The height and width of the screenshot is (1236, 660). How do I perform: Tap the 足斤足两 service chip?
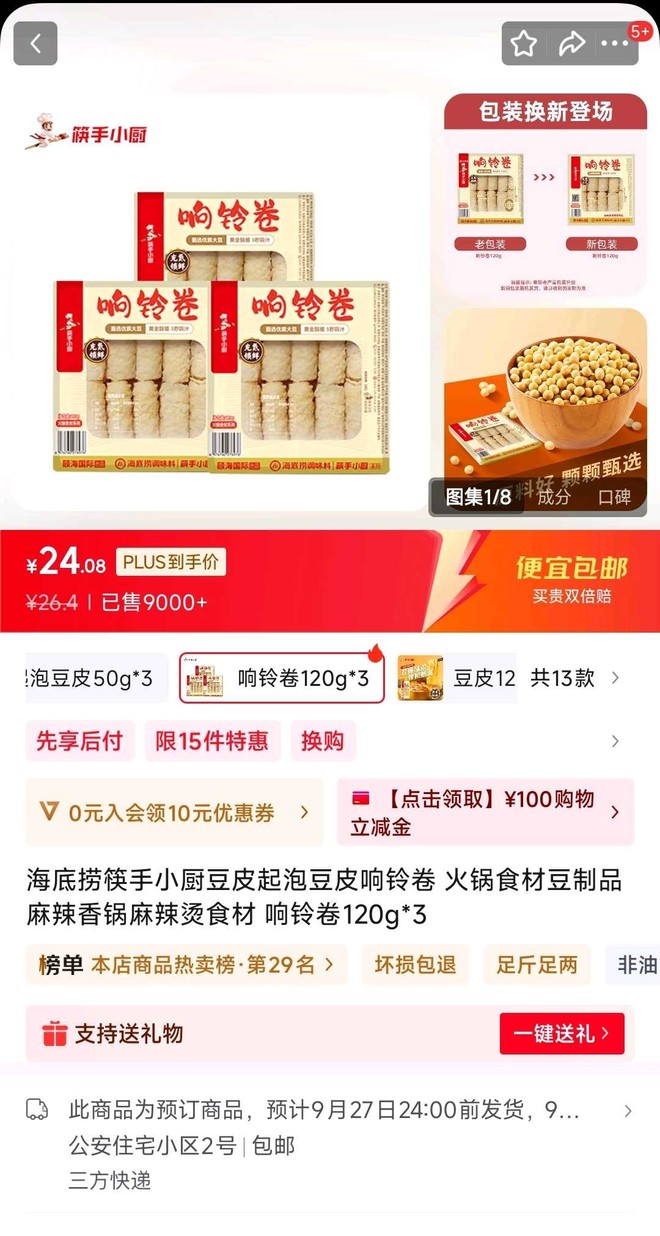tap(537, 965)
